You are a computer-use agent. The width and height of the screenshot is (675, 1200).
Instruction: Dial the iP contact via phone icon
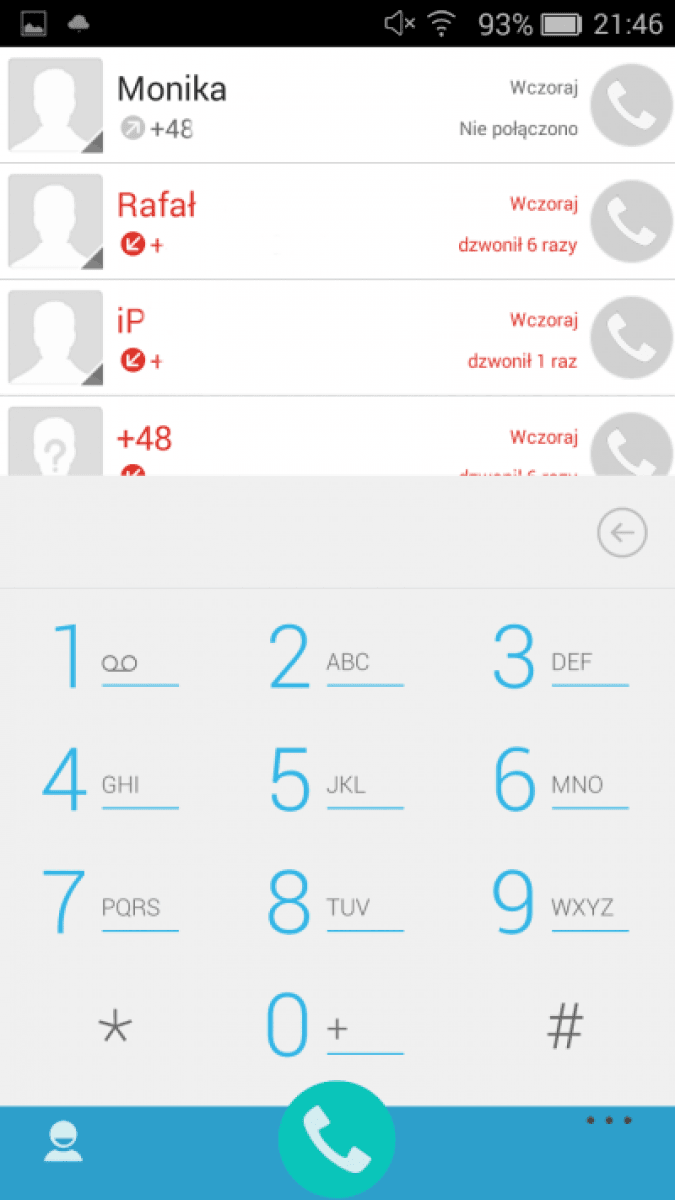tap(631, 337)
